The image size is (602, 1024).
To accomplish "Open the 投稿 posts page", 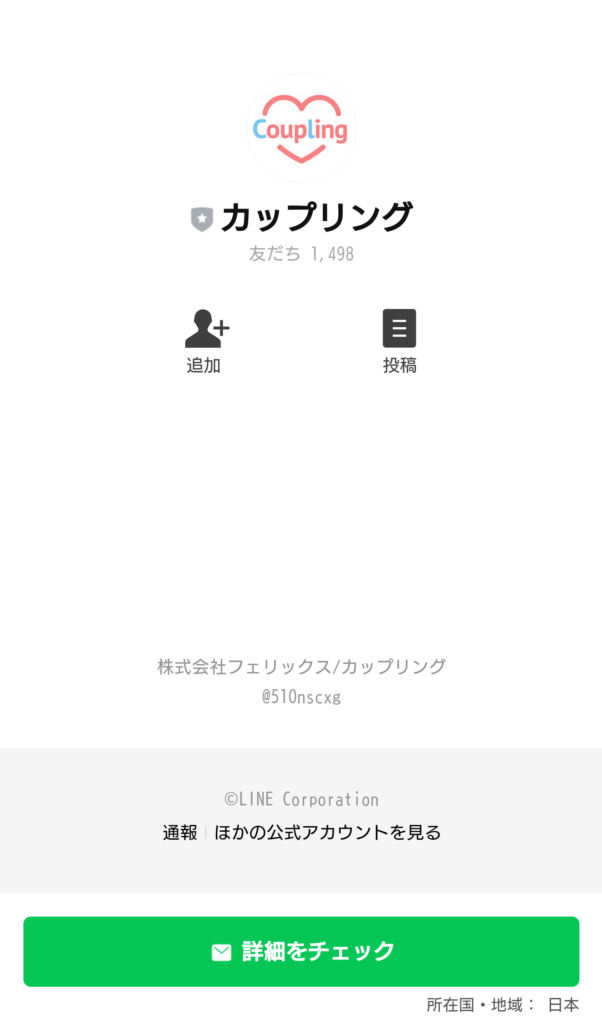I will pyautogui.click(x=400, y=341).
